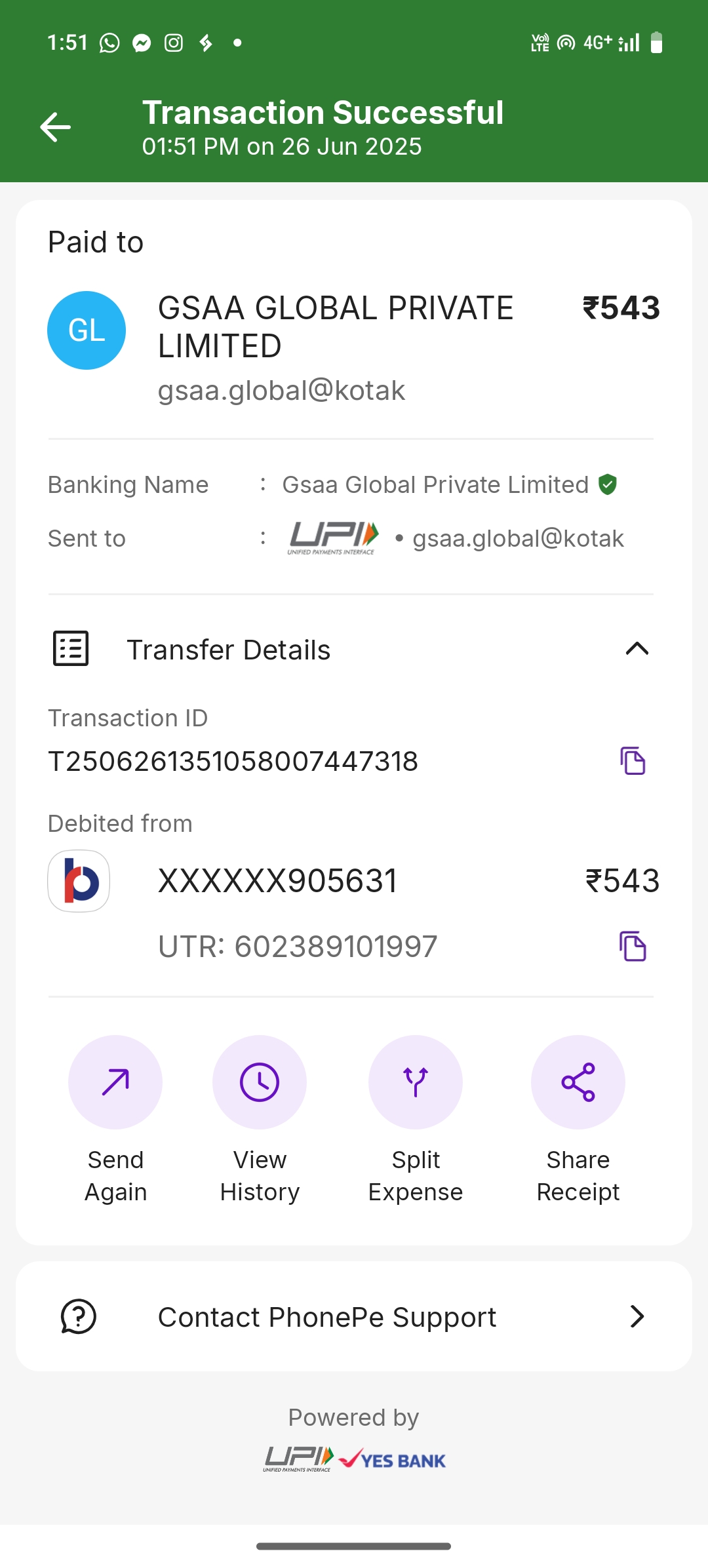This screenshot has width=708, height=1568.
Task: Select Split Expense
Action: pos(416,1082)
